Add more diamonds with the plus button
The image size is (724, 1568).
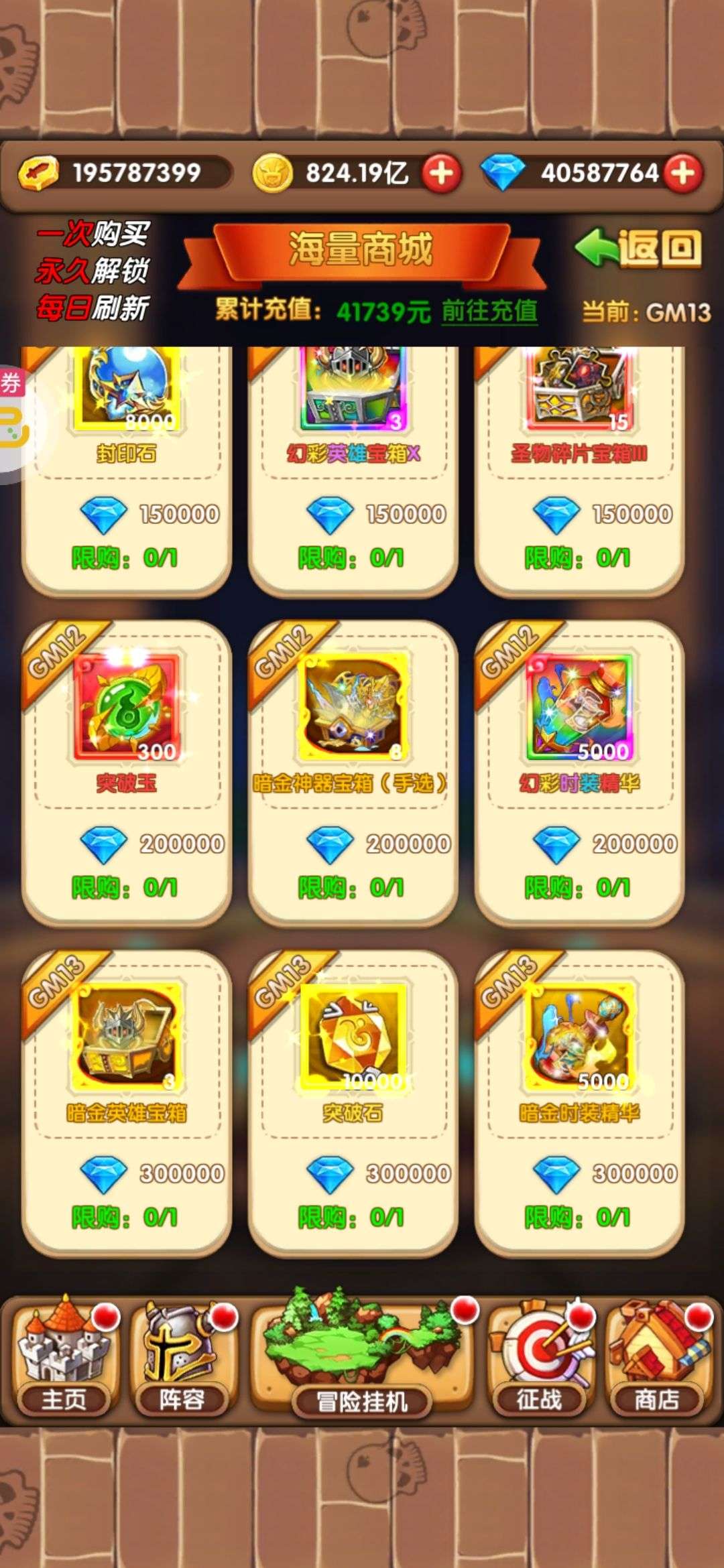pyautogui.click(x=682, y=174)
